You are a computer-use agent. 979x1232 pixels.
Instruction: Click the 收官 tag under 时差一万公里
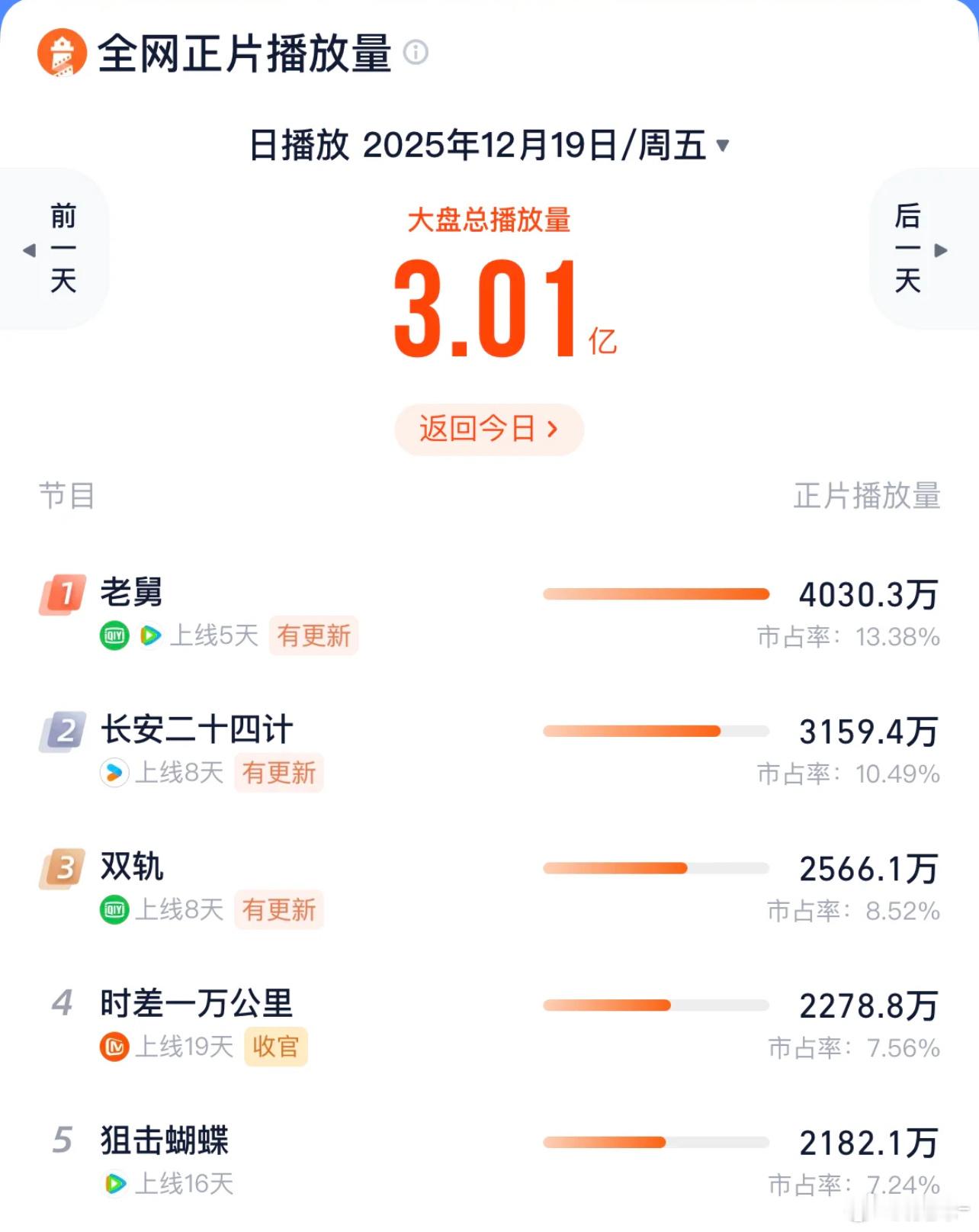(276, 1047)
